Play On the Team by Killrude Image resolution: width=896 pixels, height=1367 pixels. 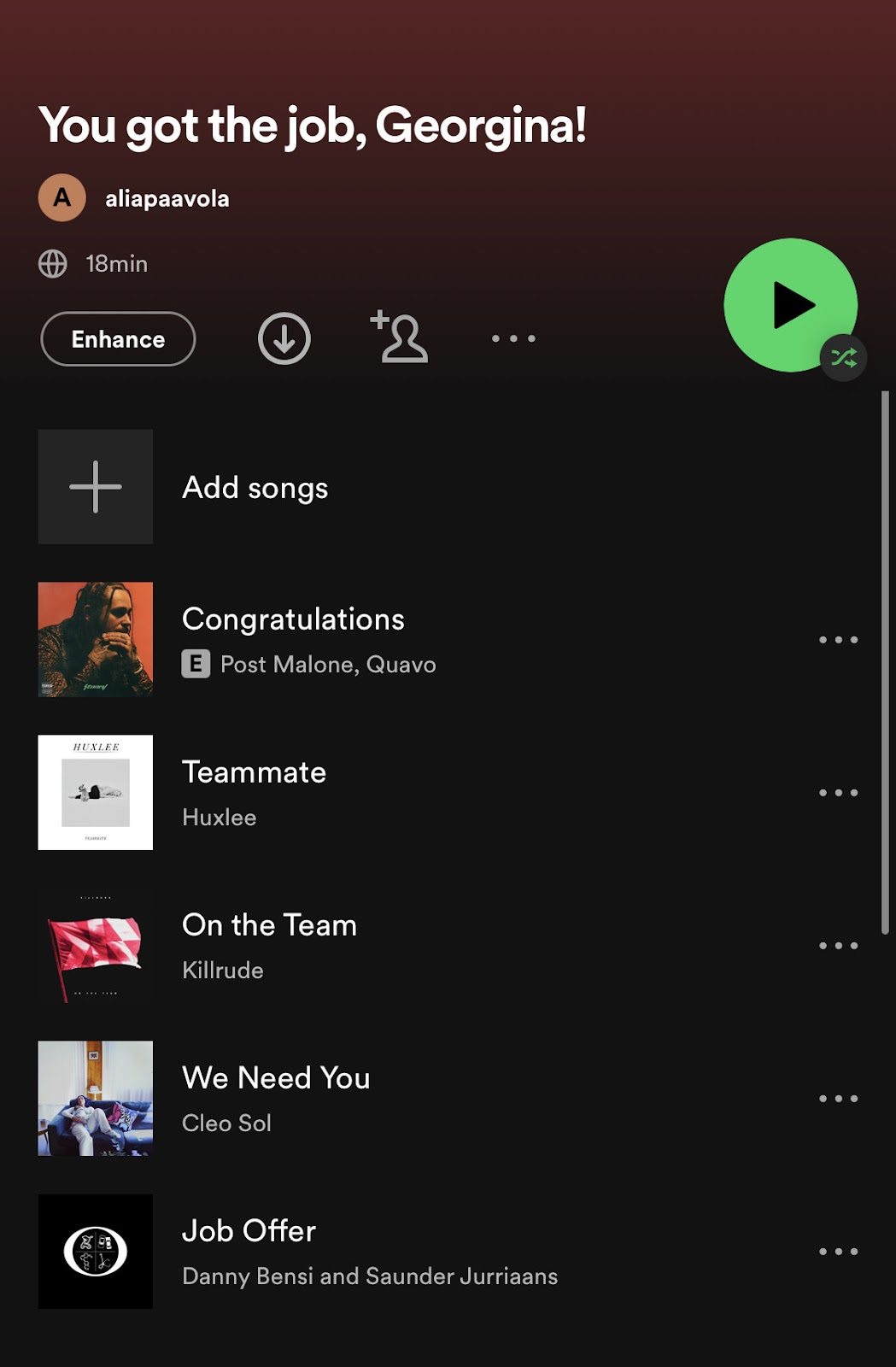click(269, 926)
